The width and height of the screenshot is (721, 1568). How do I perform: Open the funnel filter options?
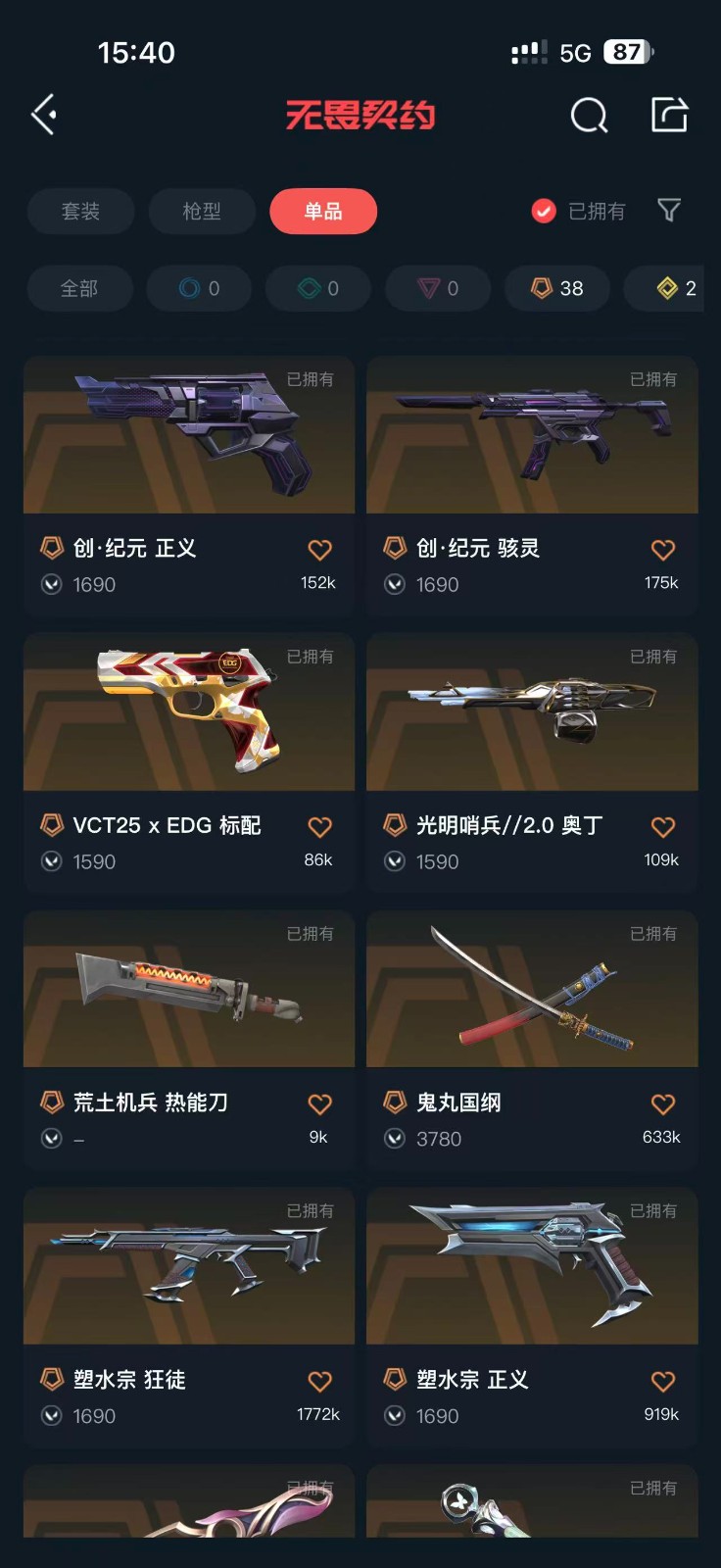[669, 211]
